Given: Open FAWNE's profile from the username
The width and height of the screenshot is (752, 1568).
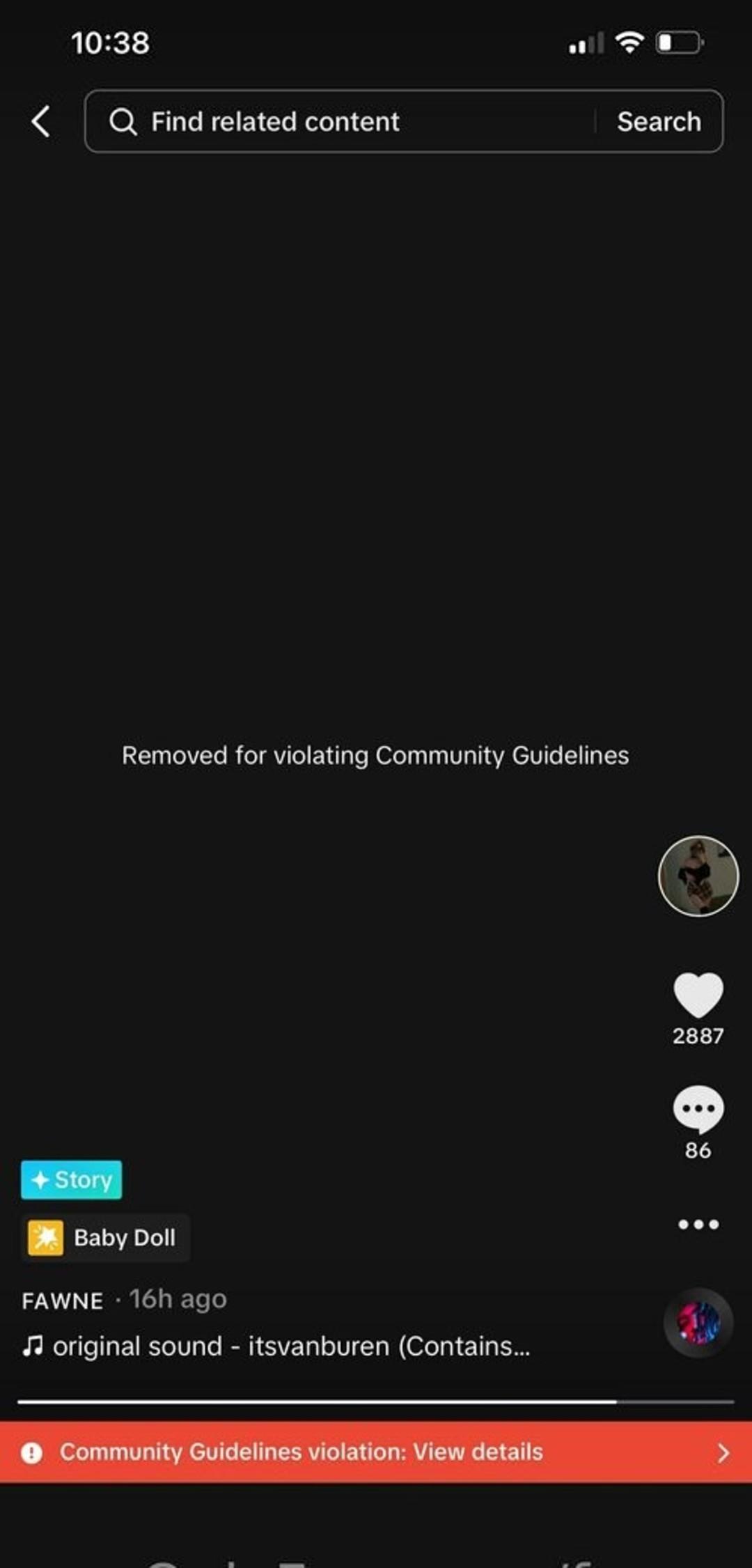Looking at the screenshot, I should (x=63, y=1301).
